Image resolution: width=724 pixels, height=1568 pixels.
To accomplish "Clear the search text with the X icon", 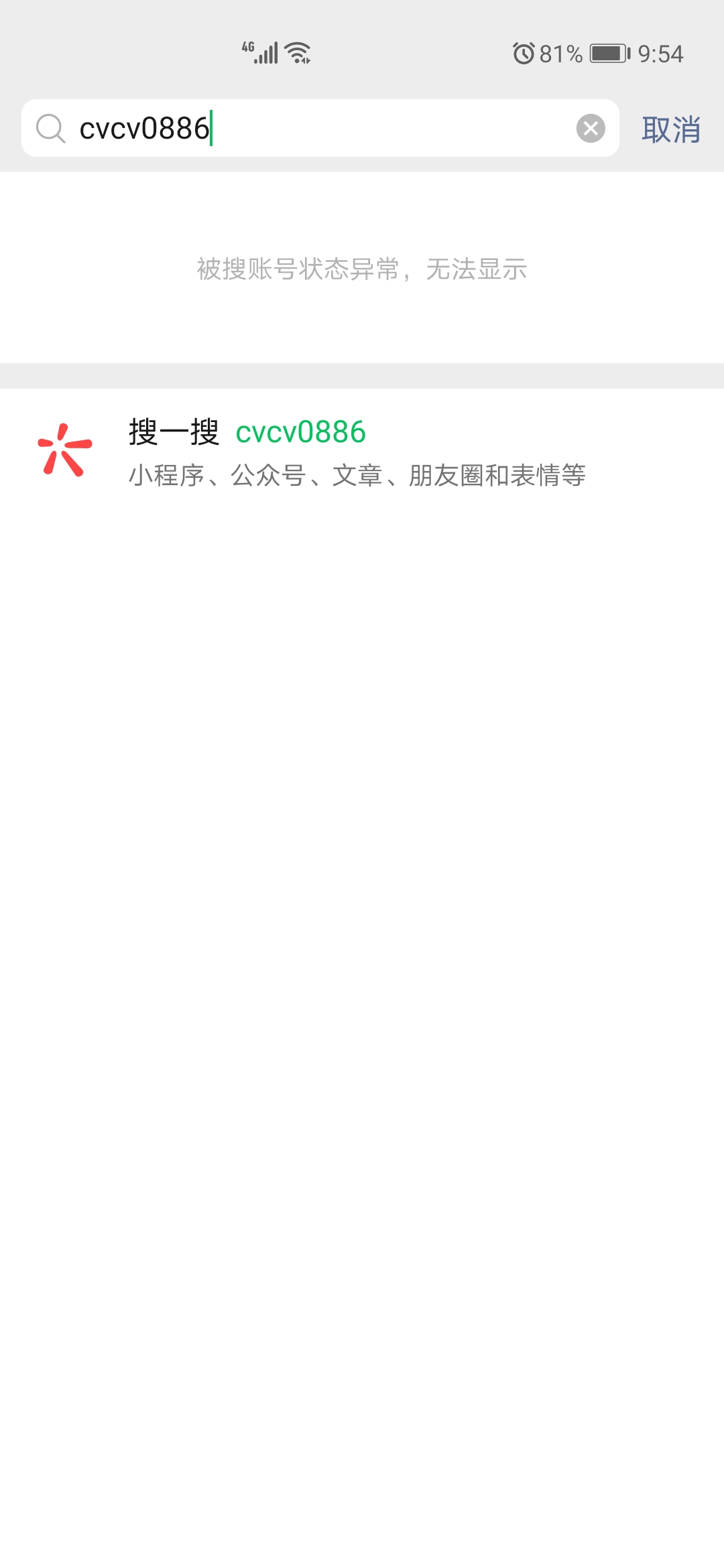I will point(591,128).
